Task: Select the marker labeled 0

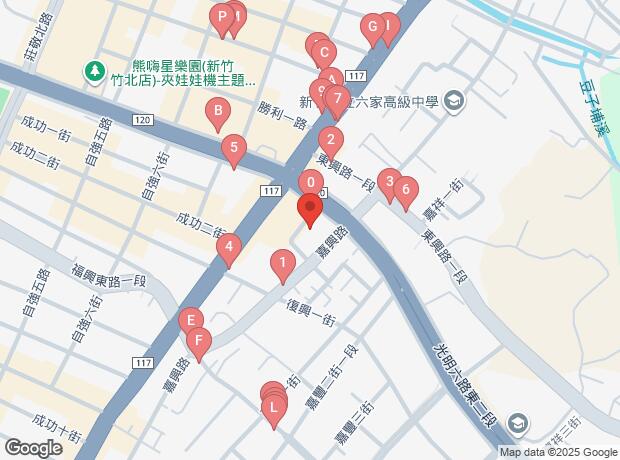Action: coord(311,183)
